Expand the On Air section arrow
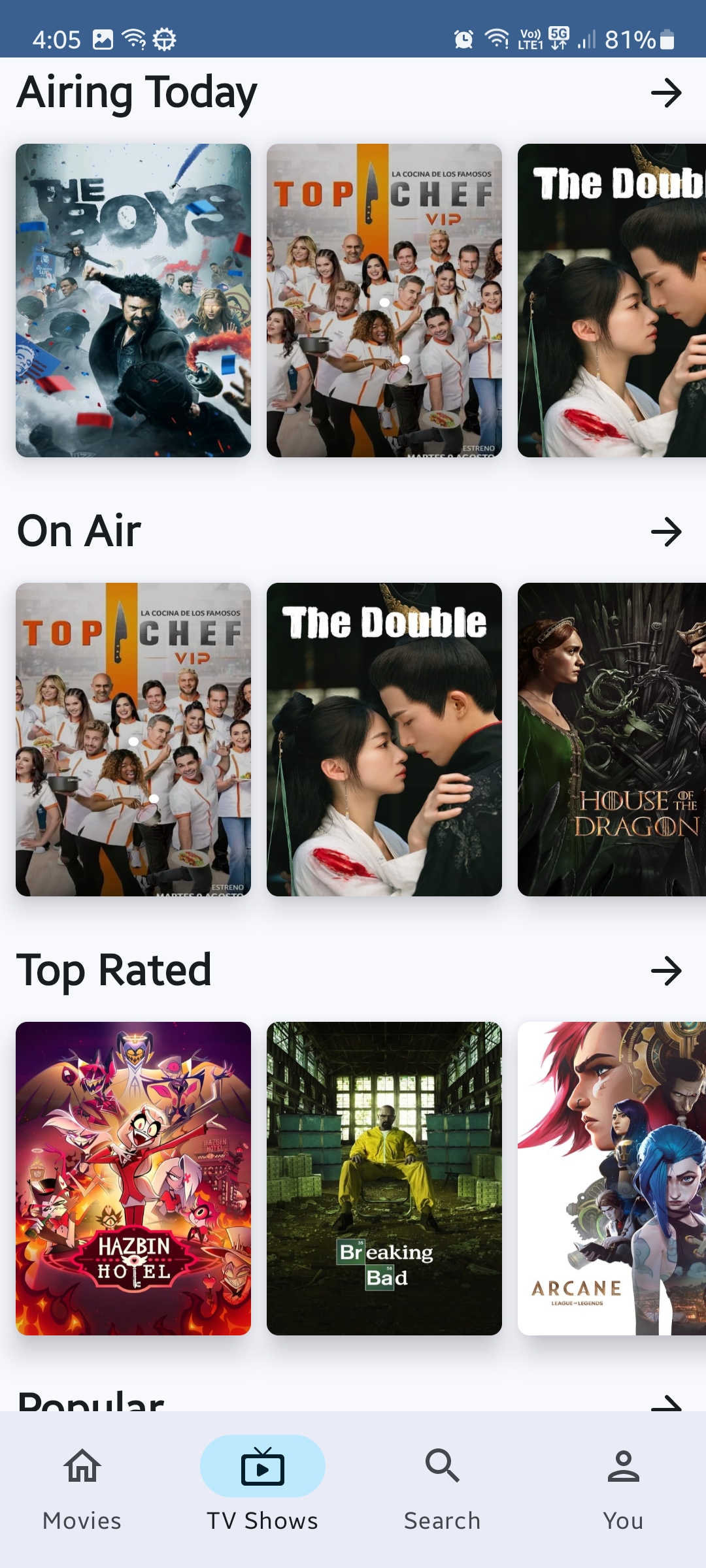 666,532
